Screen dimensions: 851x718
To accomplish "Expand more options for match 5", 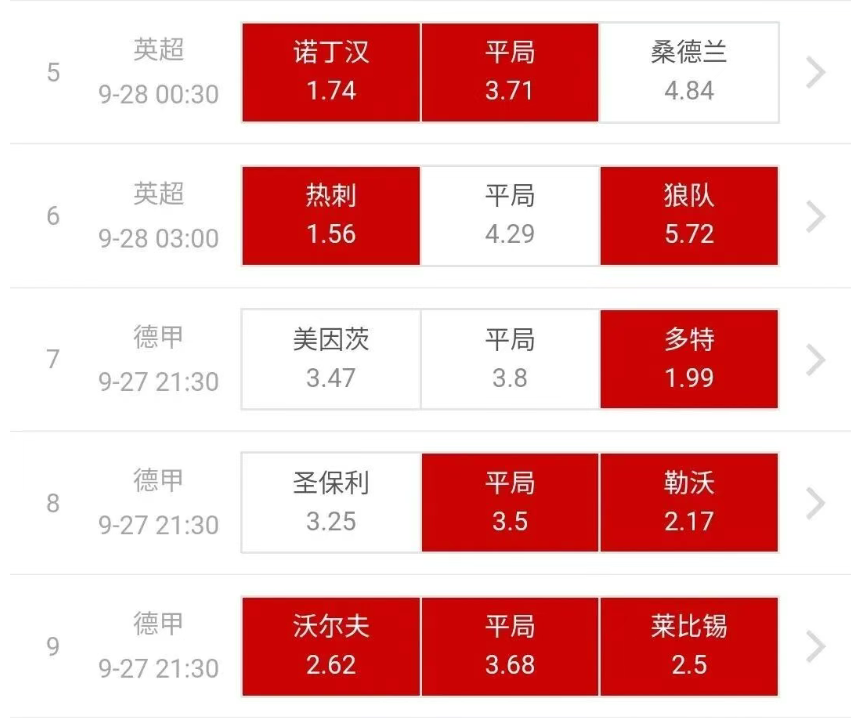I will coord(816,72).
